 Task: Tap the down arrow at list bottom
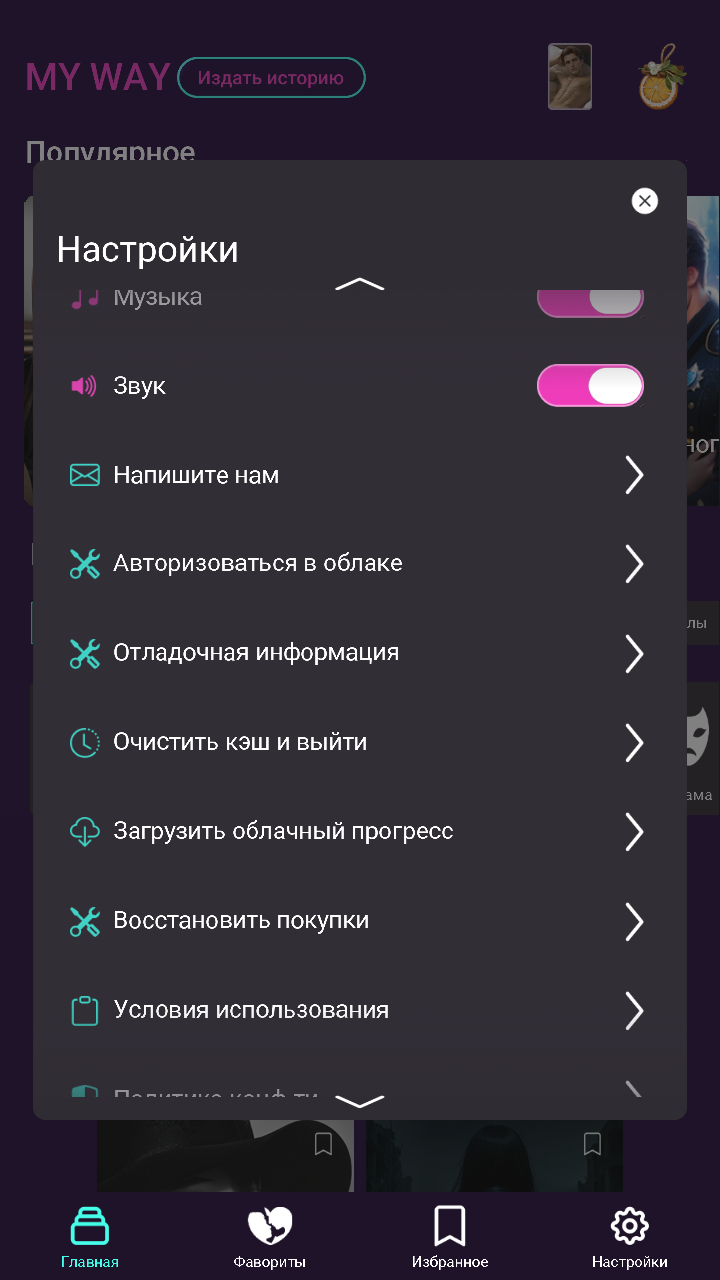pyautogui.click(x=360, y=1101)
